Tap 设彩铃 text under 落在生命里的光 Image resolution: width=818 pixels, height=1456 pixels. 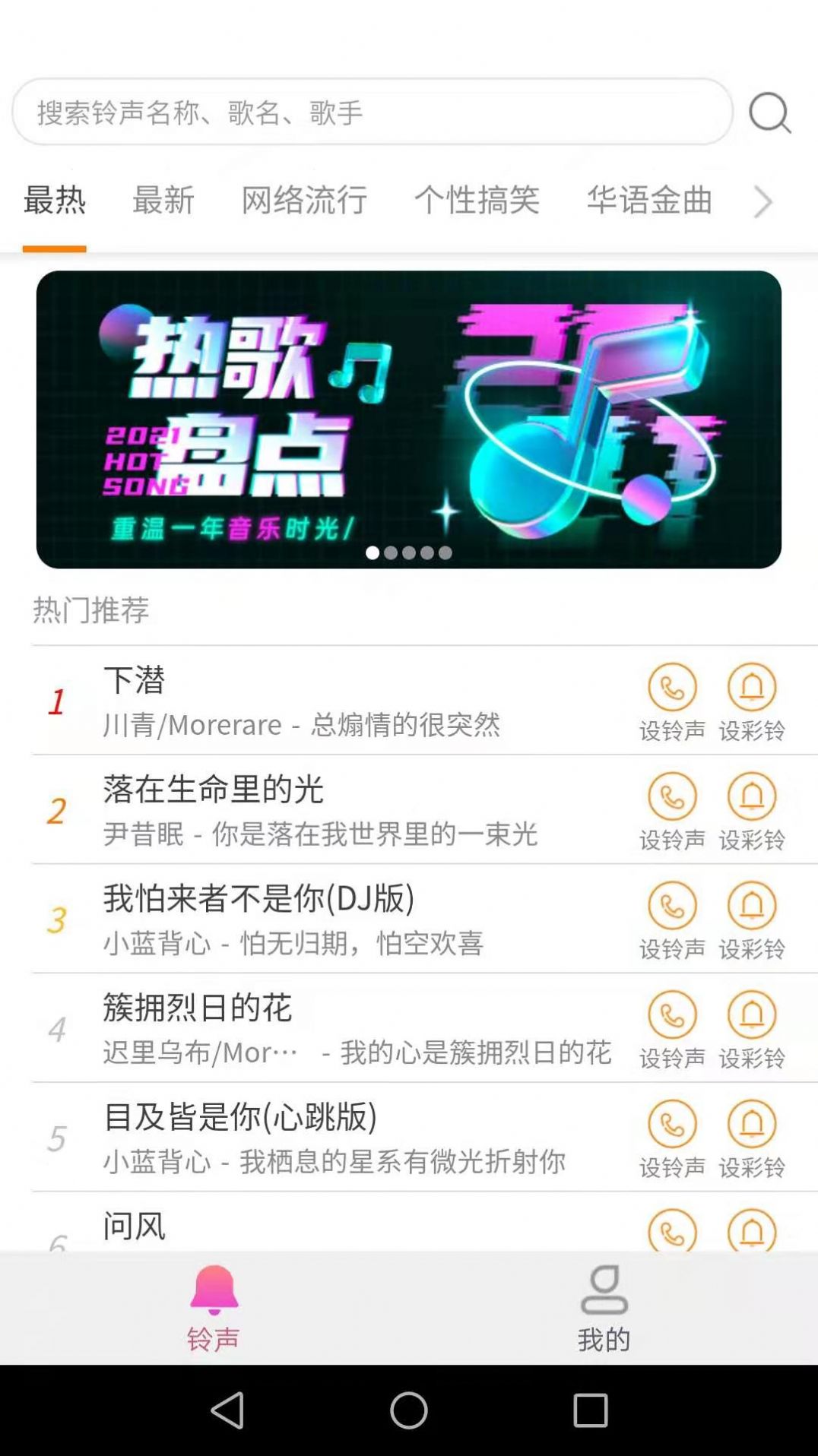pos(751,840)
